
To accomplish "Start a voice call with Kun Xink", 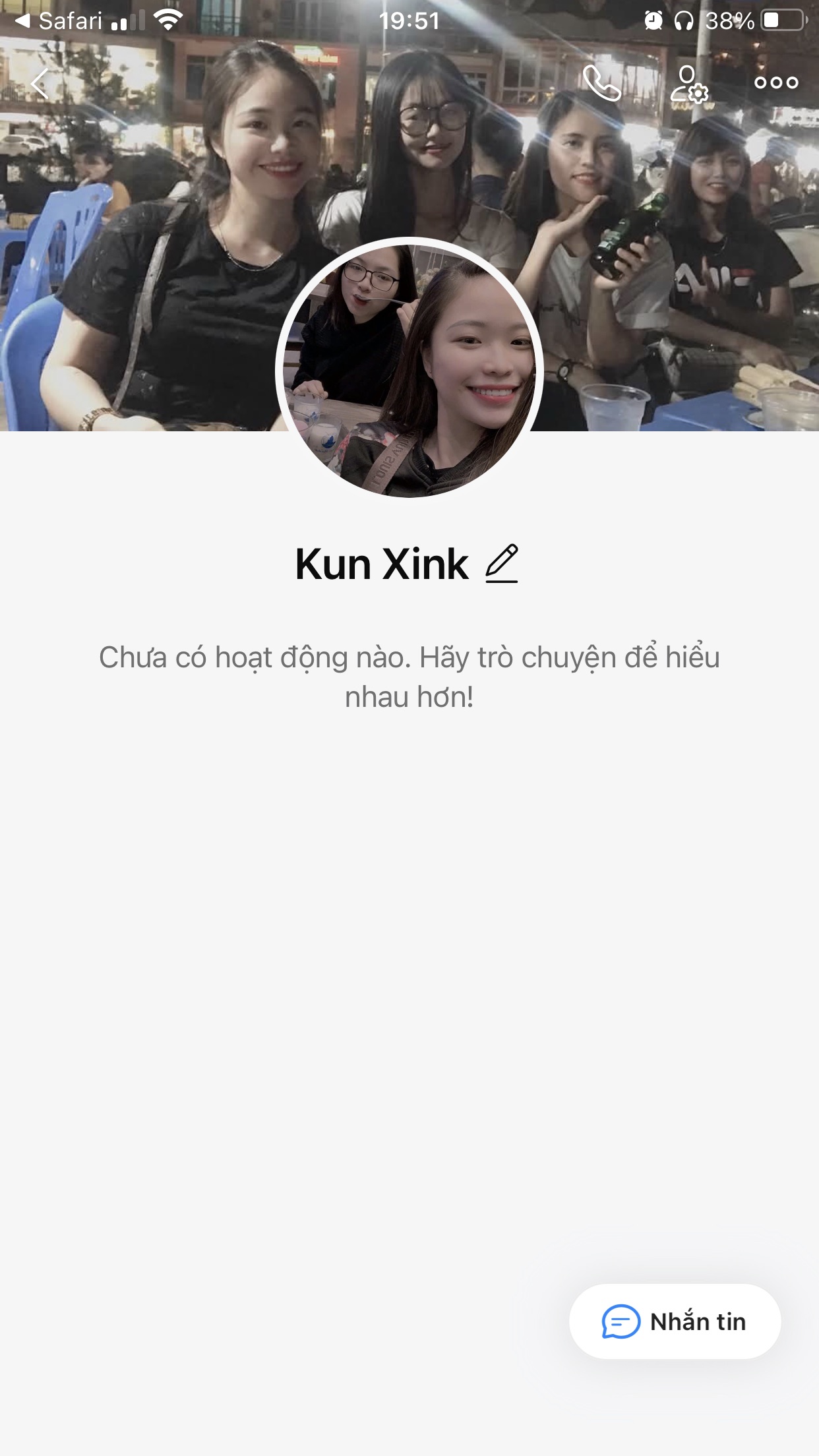I will [601, 84].
